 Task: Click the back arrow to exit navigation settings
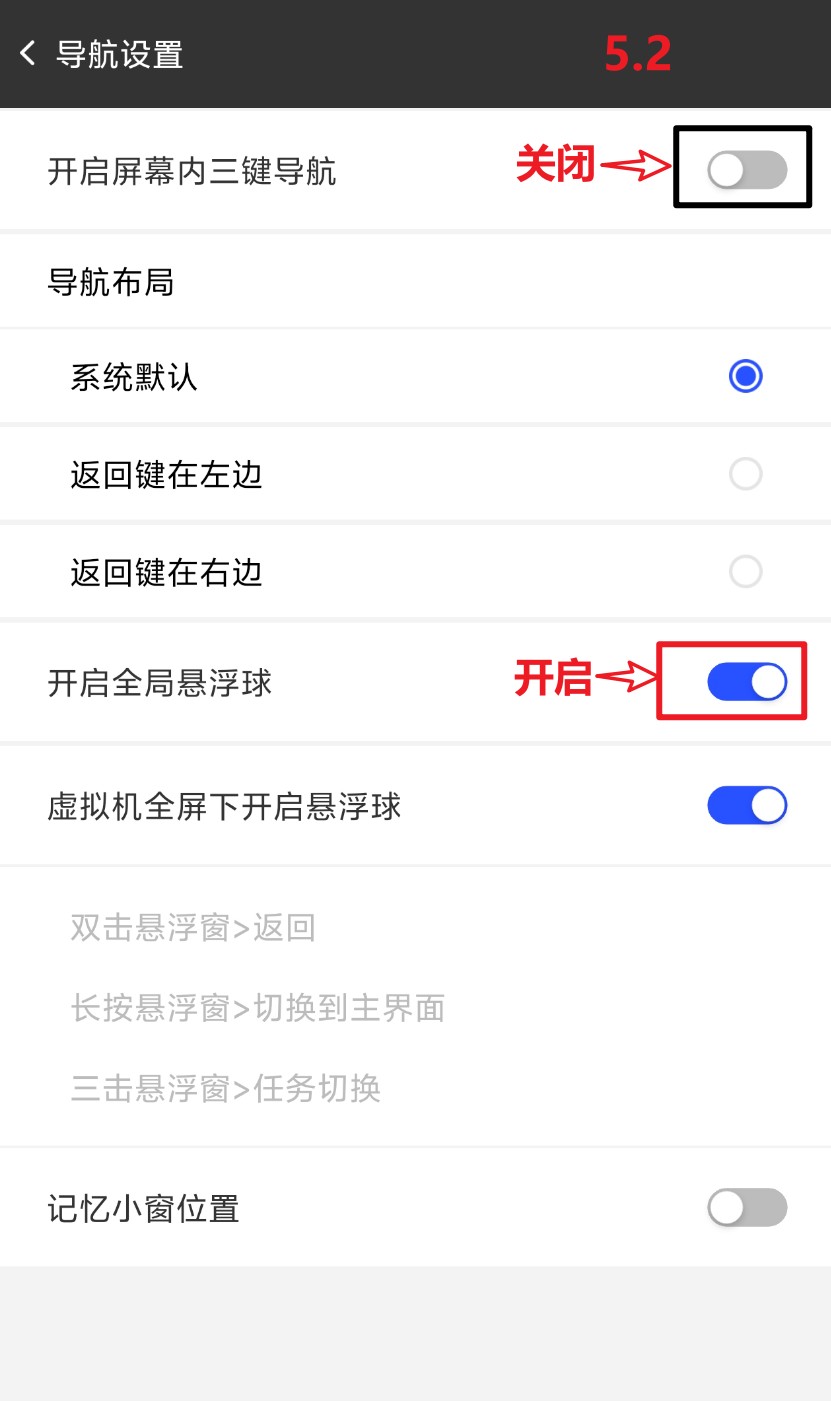[x=25, y=54]
